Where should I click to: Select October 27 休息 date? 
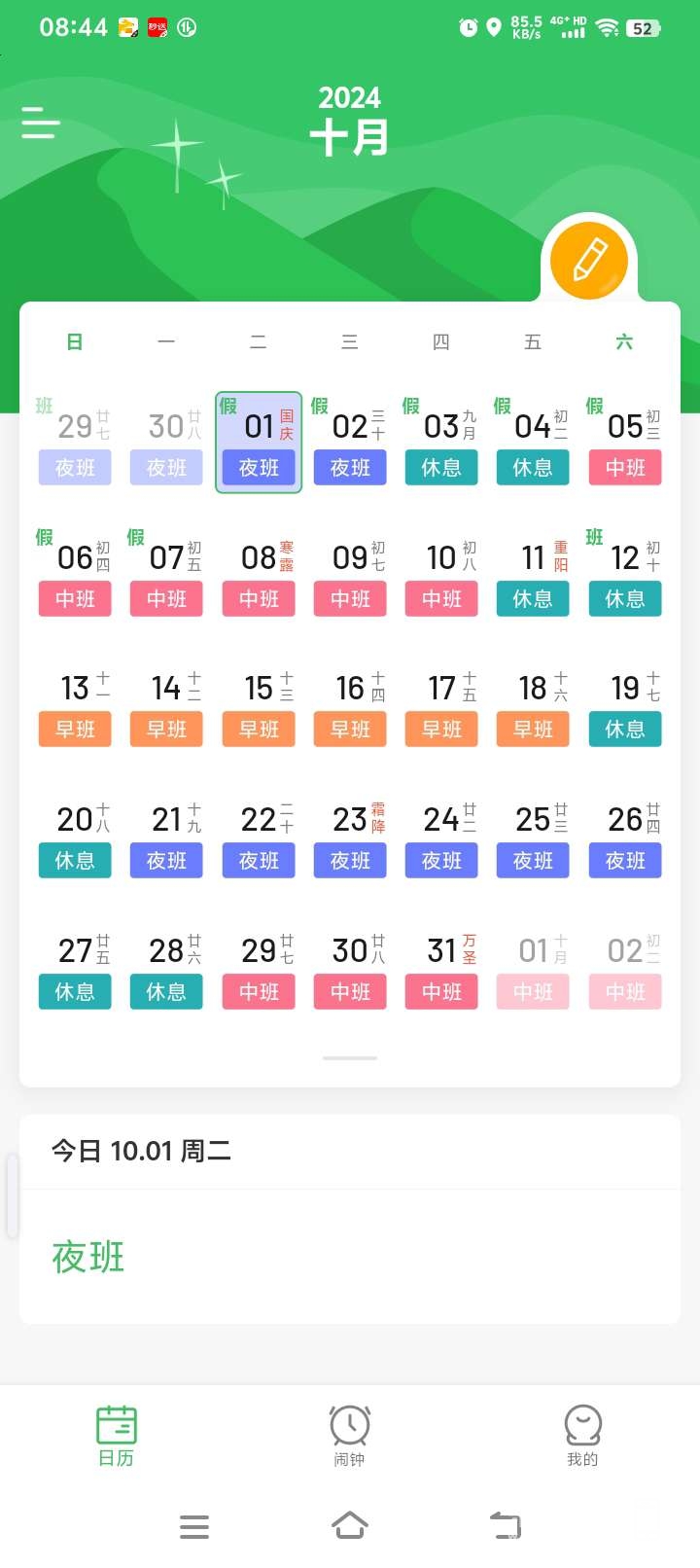click(75, 969)
